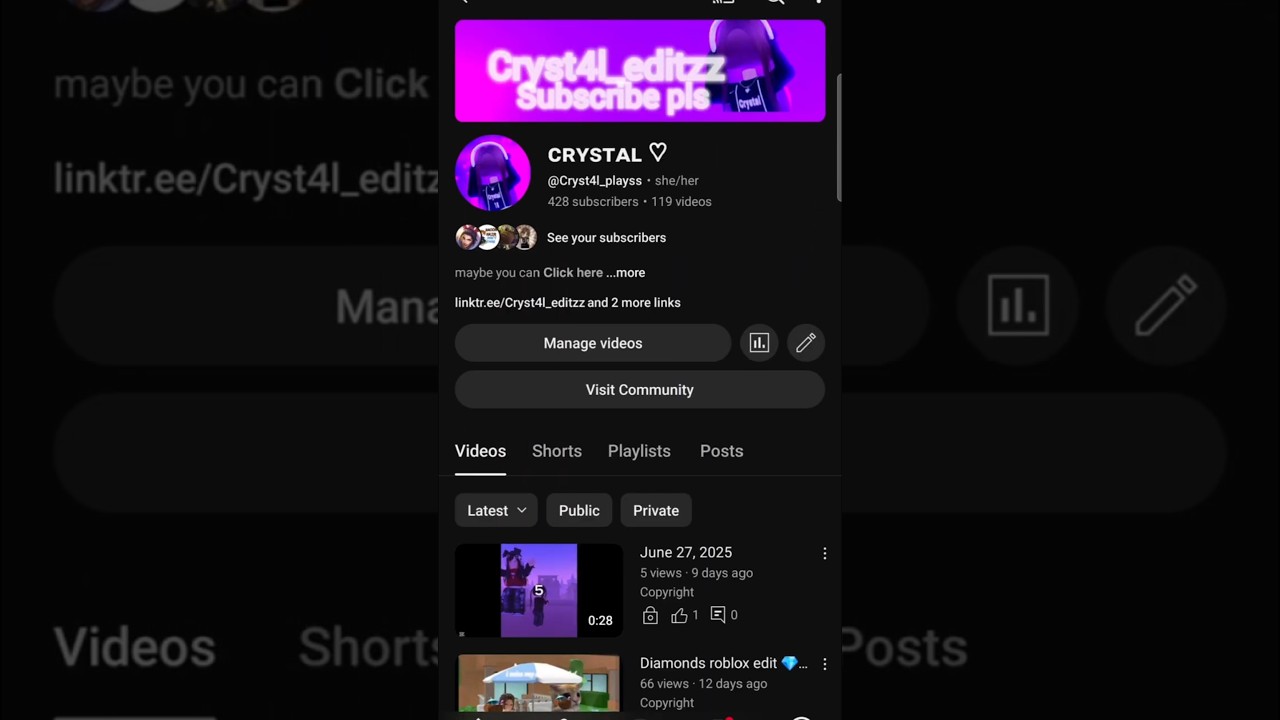Edit channel with the pencil icon
The image size is (1280, 720).
[x=806, y=343]
